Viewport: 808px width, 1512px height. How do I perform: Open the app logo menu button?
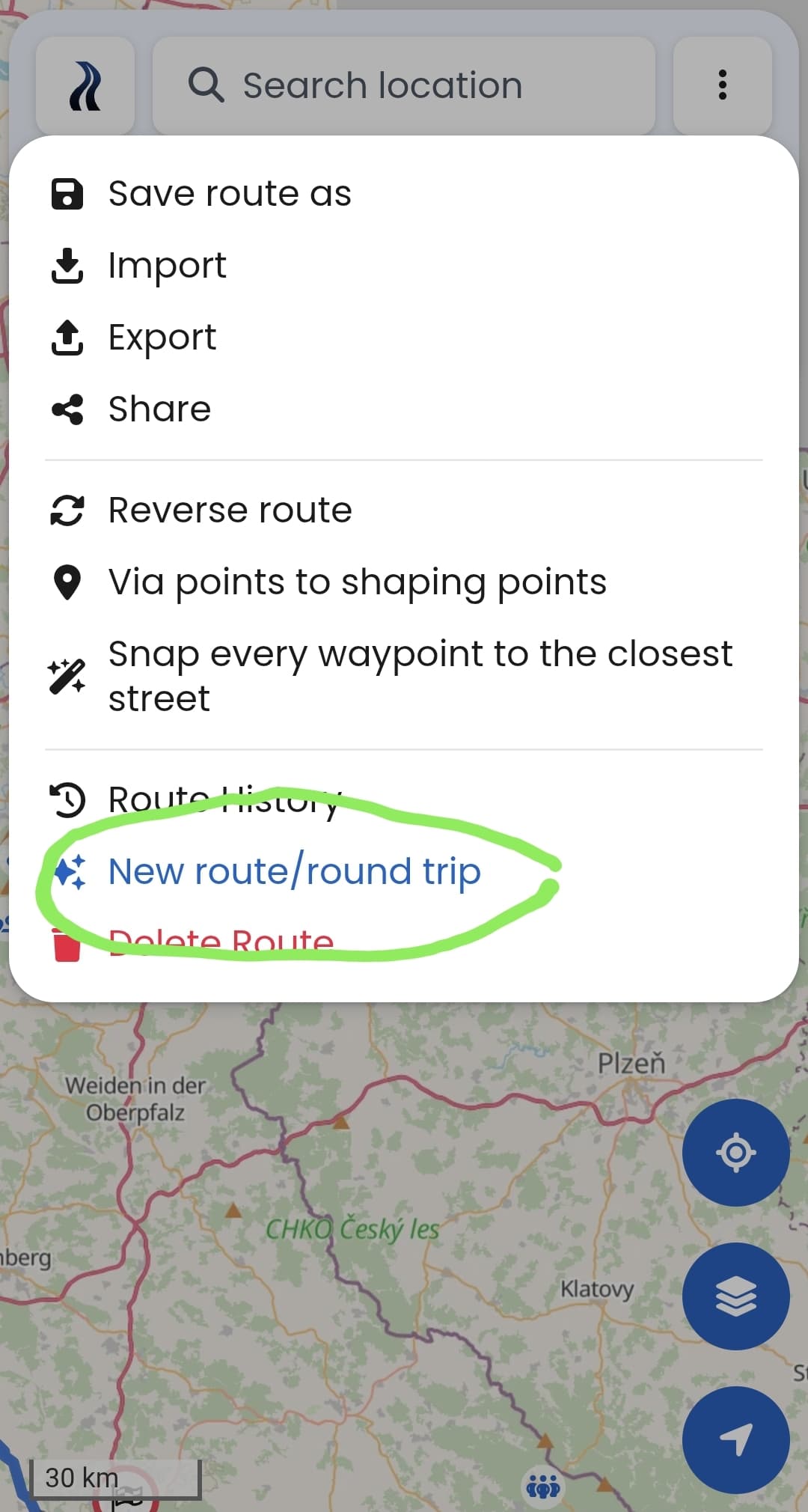pyautogui.click(x=85, y=85)
